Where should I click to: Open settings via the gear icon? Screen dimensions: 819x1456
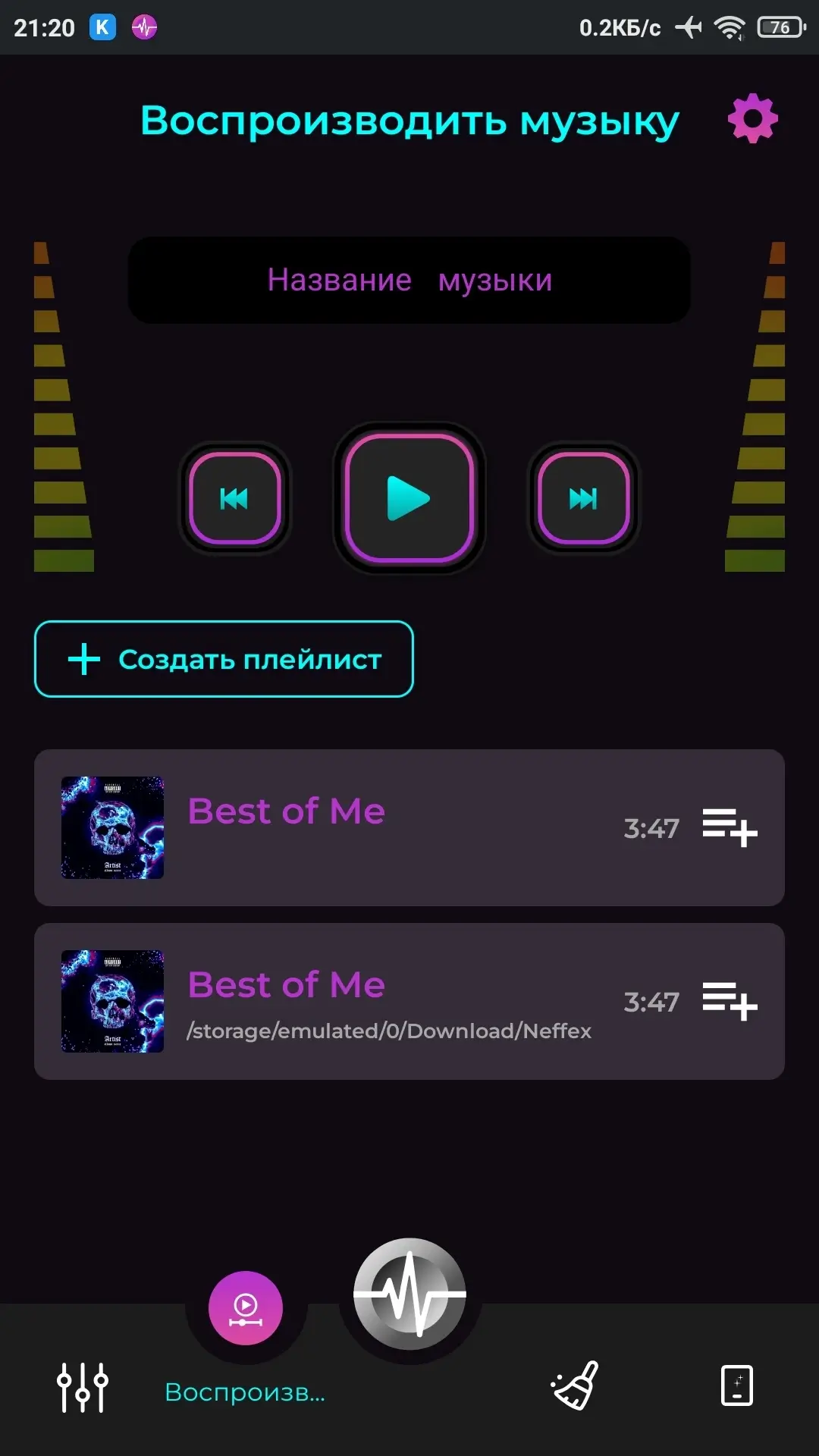tap(752, 118)
